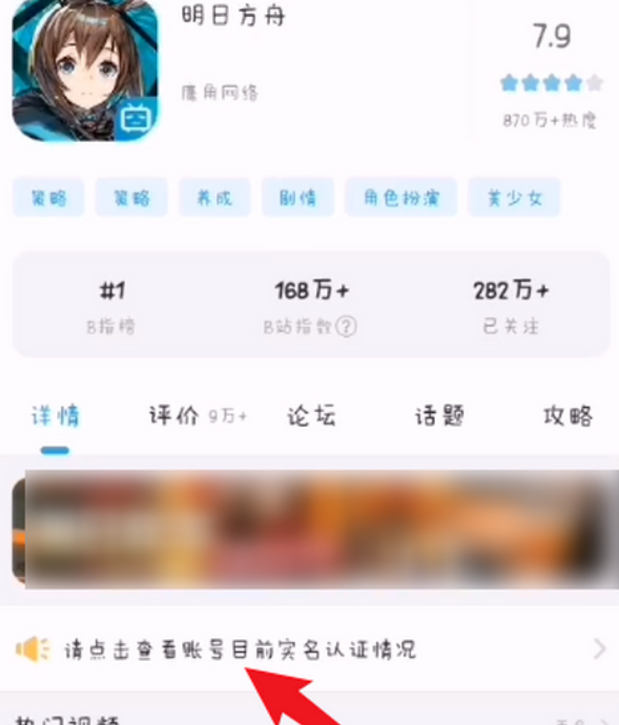View the B指榜 ranking #1
The image size is (619, 725).
pos(111,304)
